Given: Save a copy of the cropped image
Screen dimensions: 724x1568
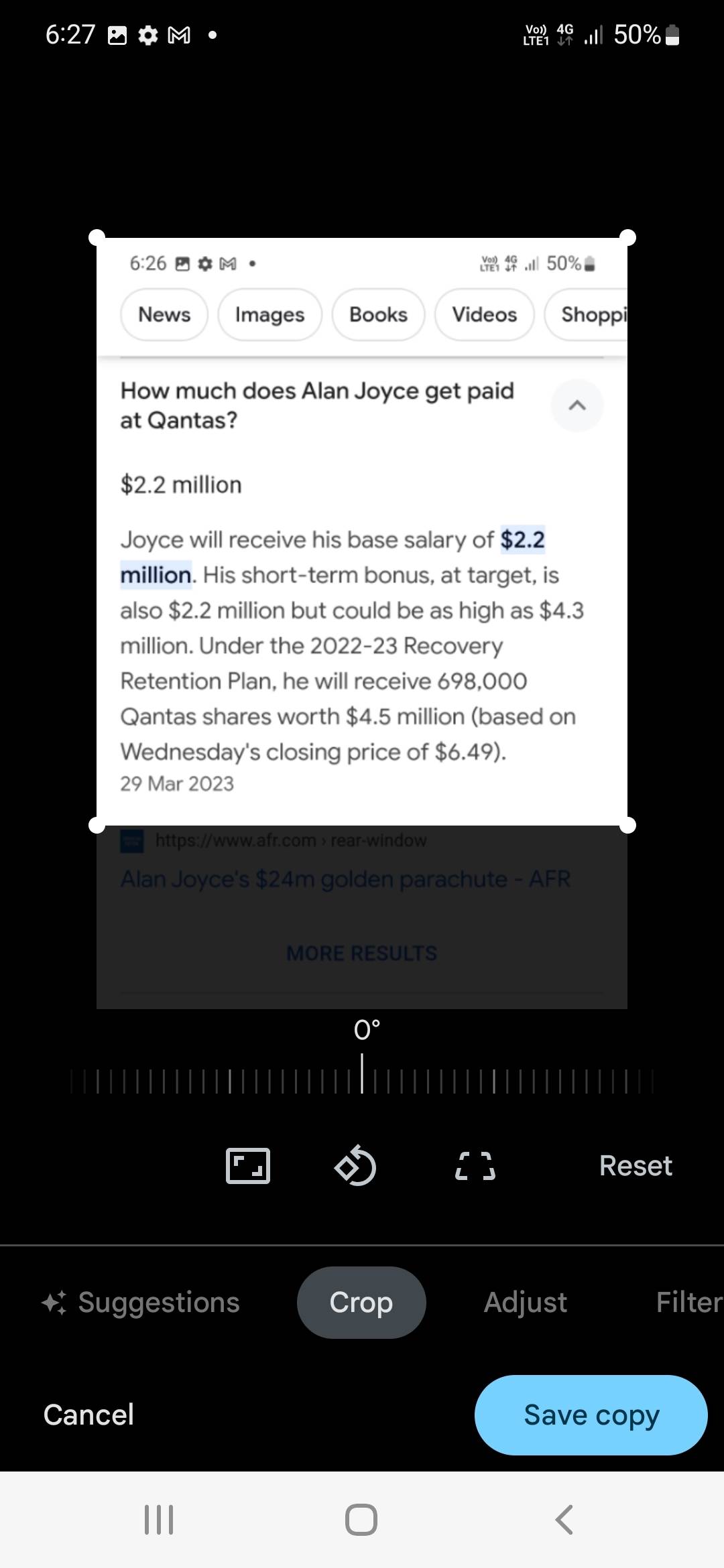Looking at the screenshot, I should [591, 1415].
